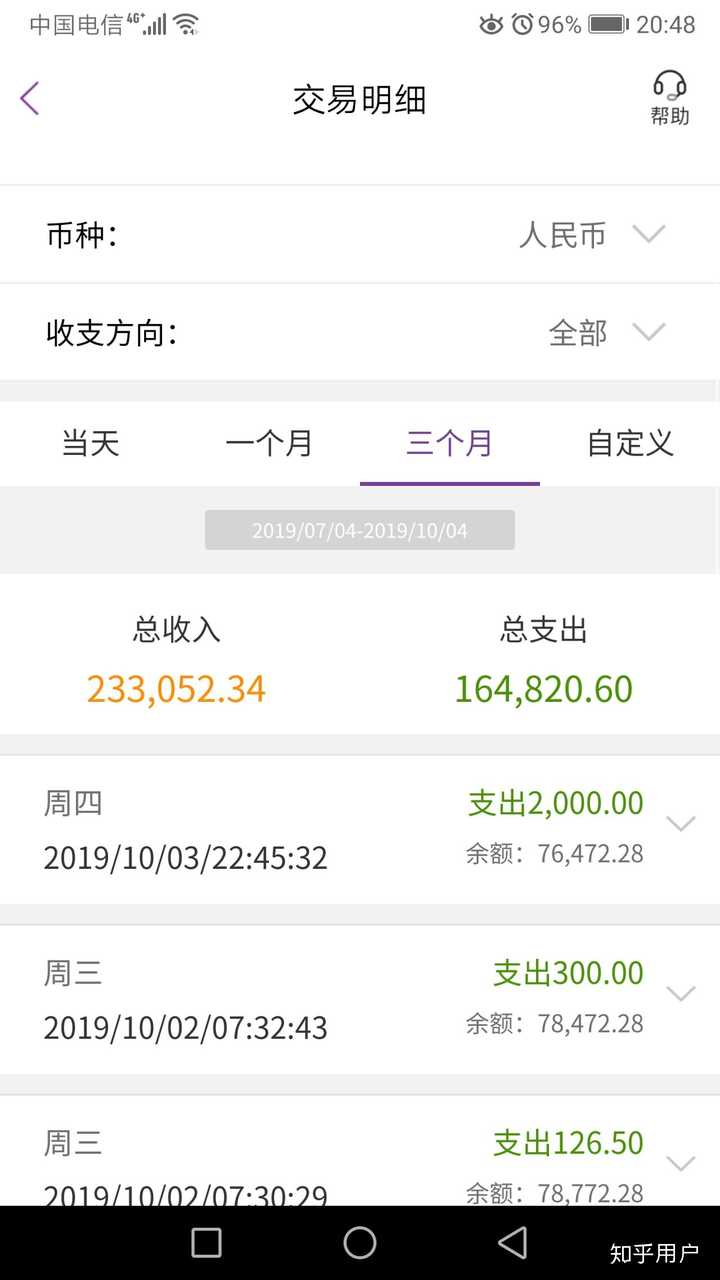
Task: Select the 三个月 tab
Action: [x=449, y=443]
